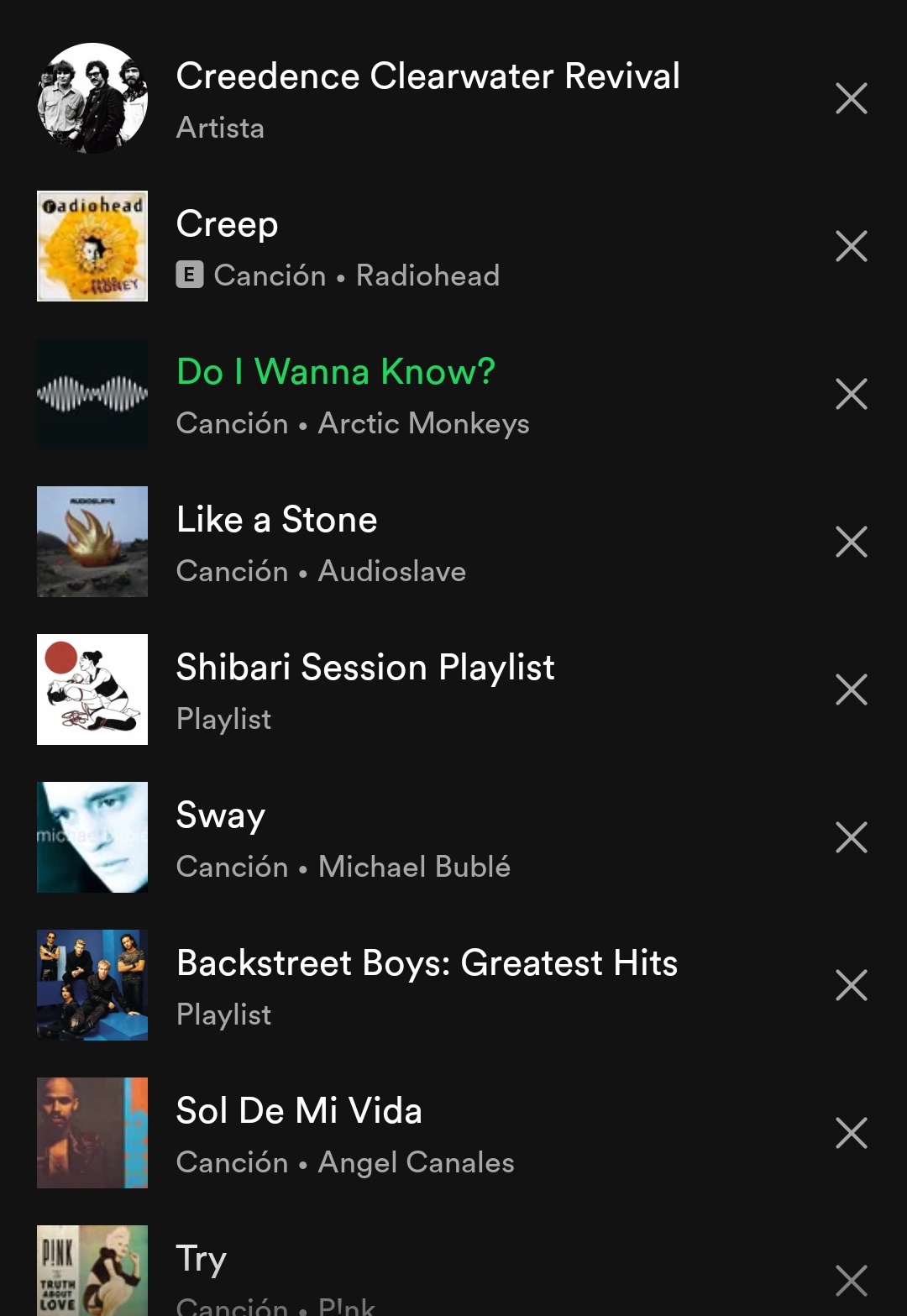
Task: Play Like a Stone by Audioslave
Action: (x=319, y=543)
